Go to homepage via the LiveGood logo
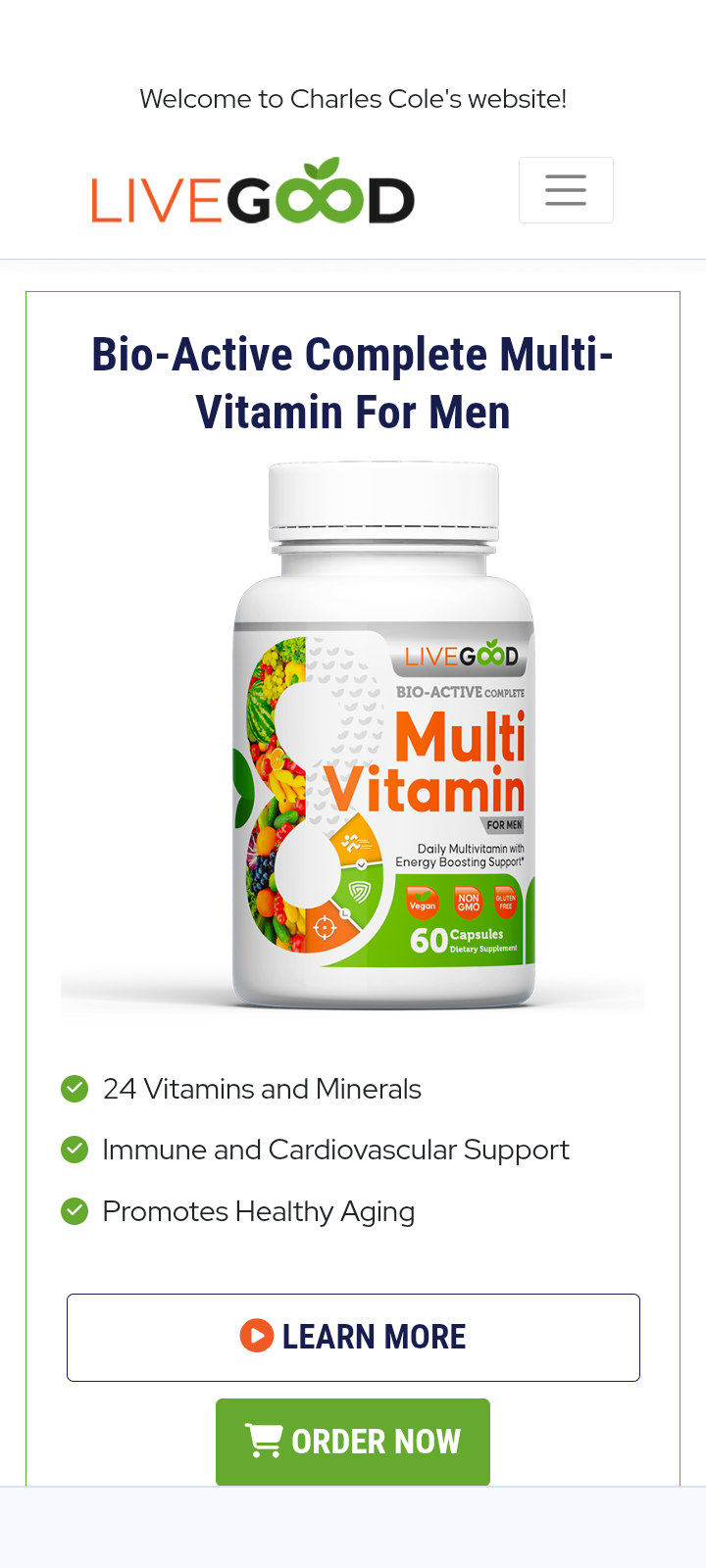Viewport: 706px width, 1568px height. 253,190
